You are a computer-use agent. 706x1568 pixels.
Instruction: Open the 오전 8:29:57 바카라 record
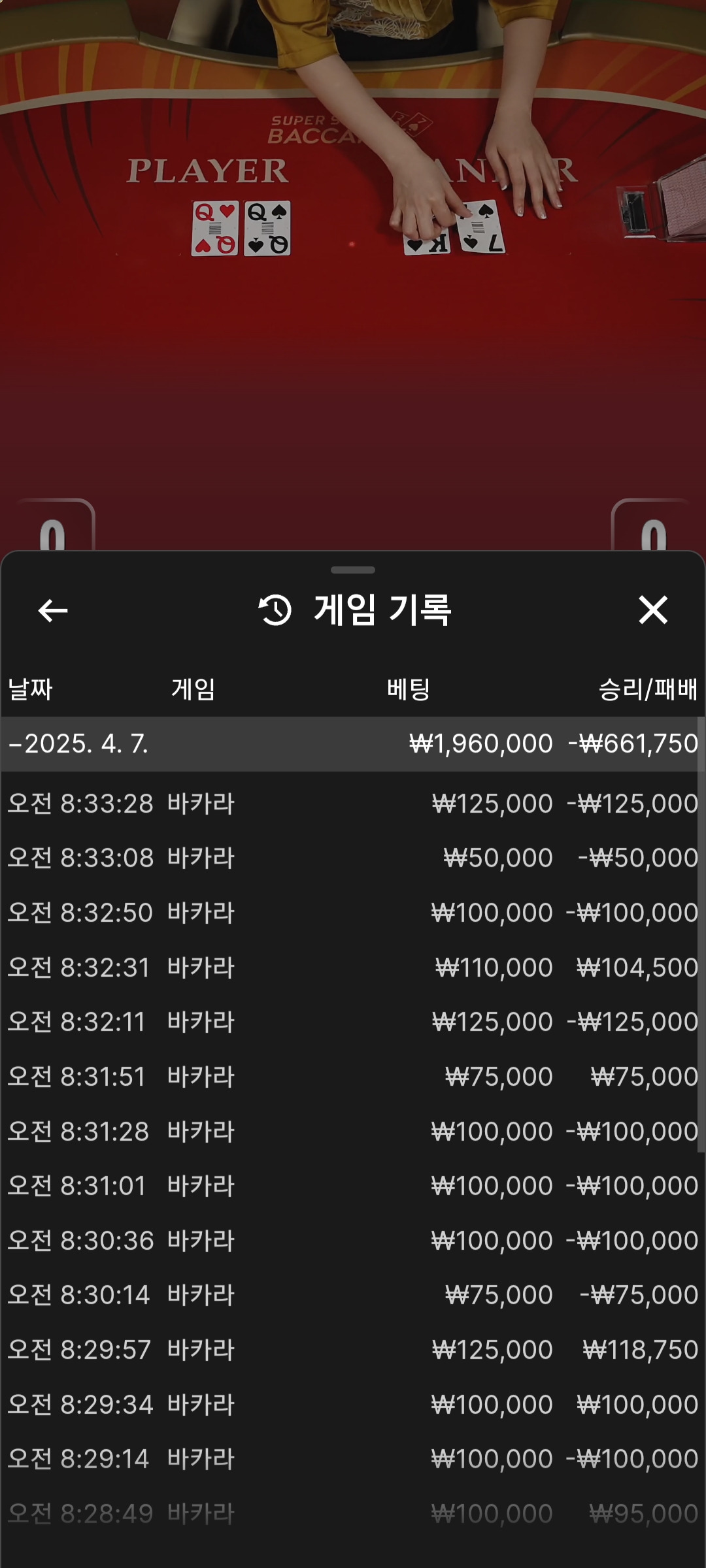coord(352,1350)
